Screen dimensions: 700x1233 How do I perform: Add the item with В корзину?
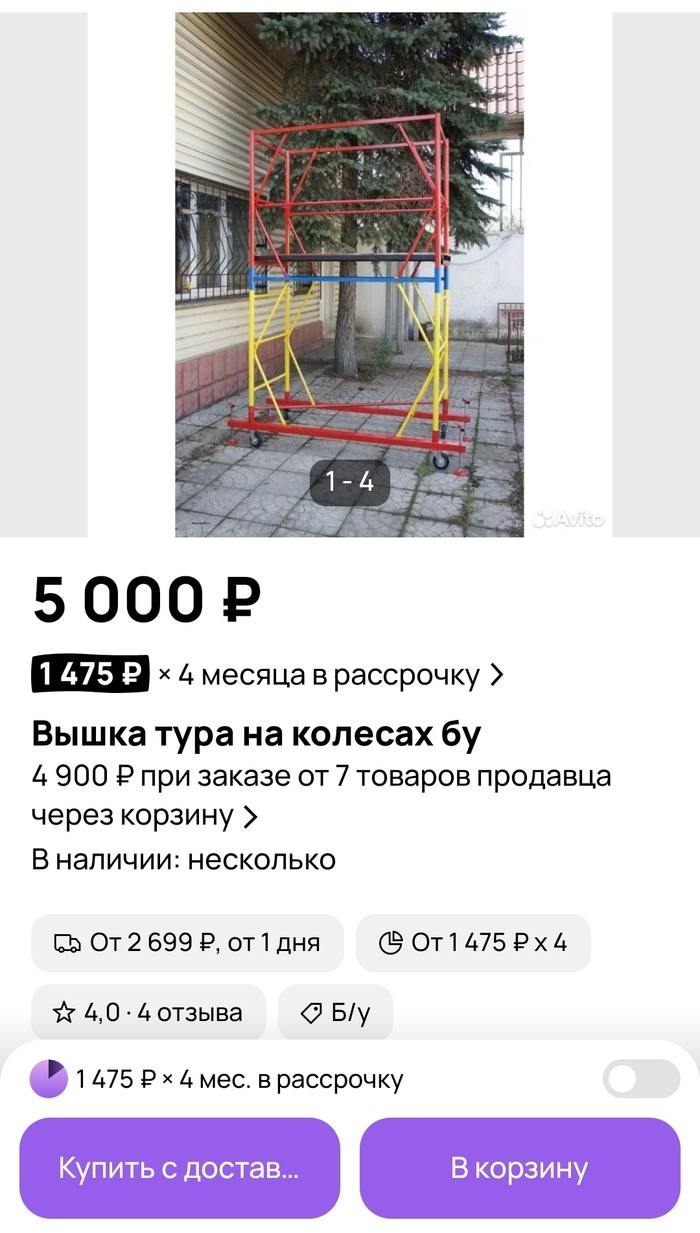519,1168
